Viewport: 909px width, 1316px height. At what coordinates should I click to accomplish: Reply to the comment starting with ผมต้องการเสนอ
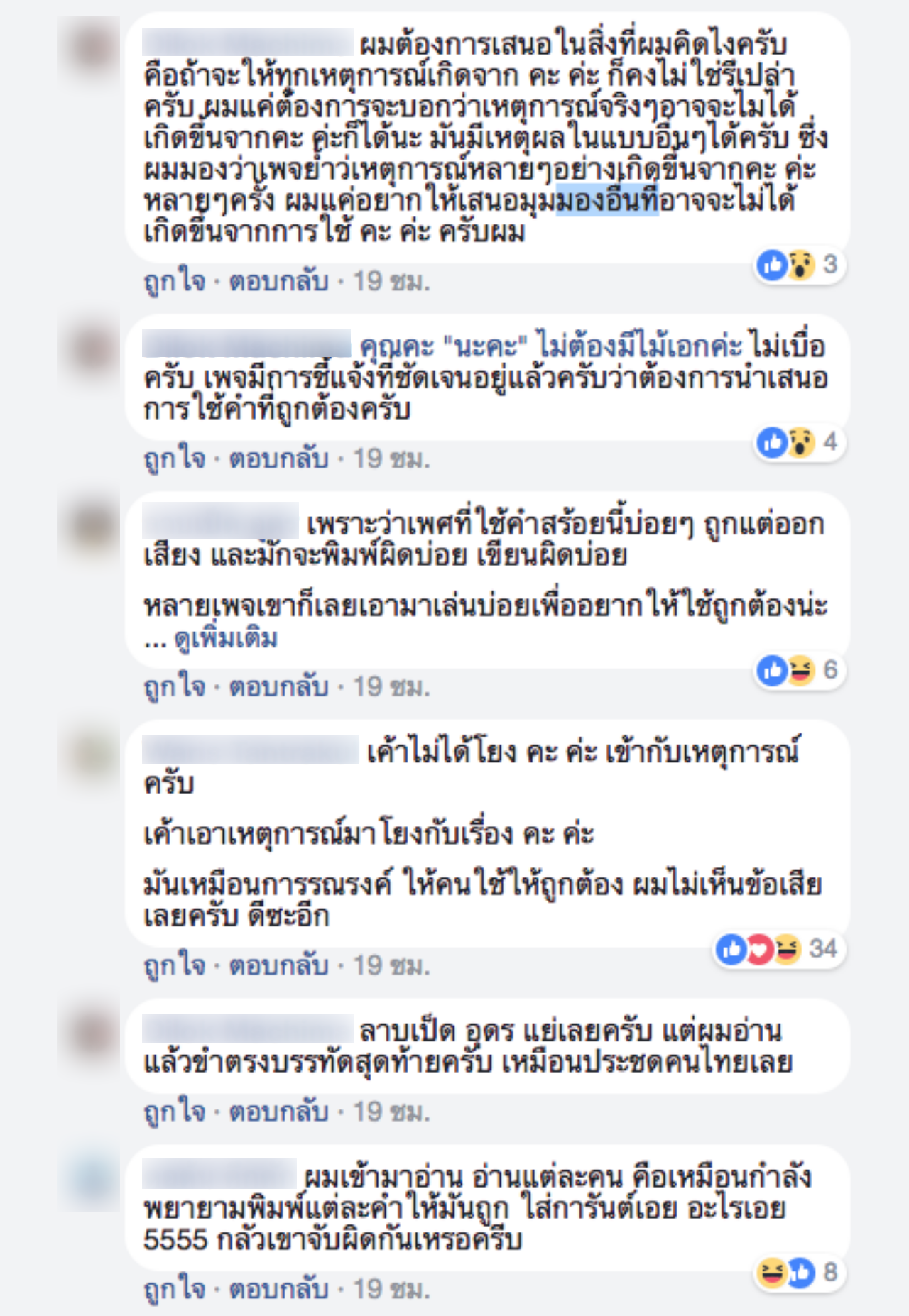click(x=278, y=282)
